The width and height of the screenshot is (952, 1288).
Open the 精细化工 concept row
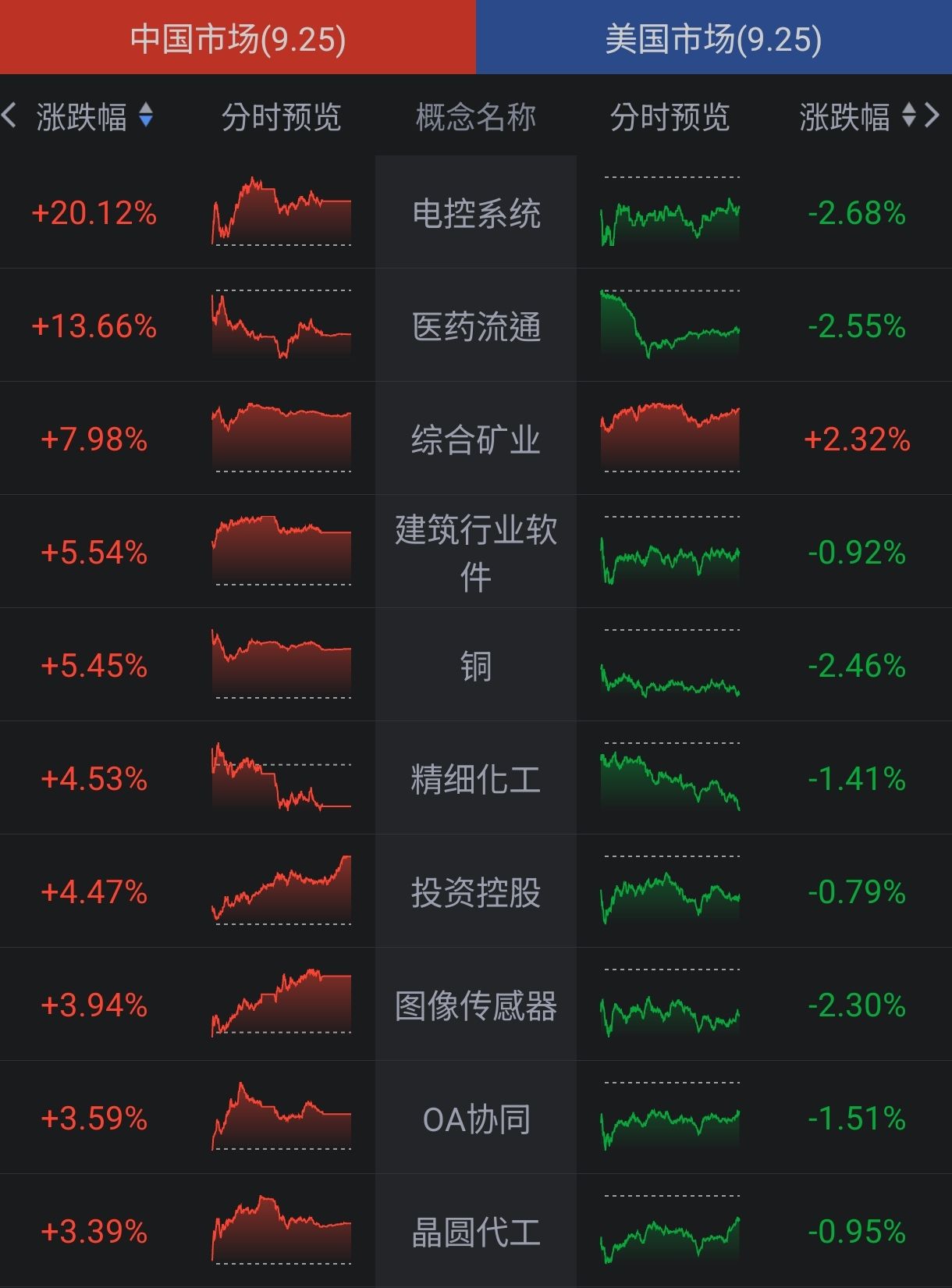(475, 779)
